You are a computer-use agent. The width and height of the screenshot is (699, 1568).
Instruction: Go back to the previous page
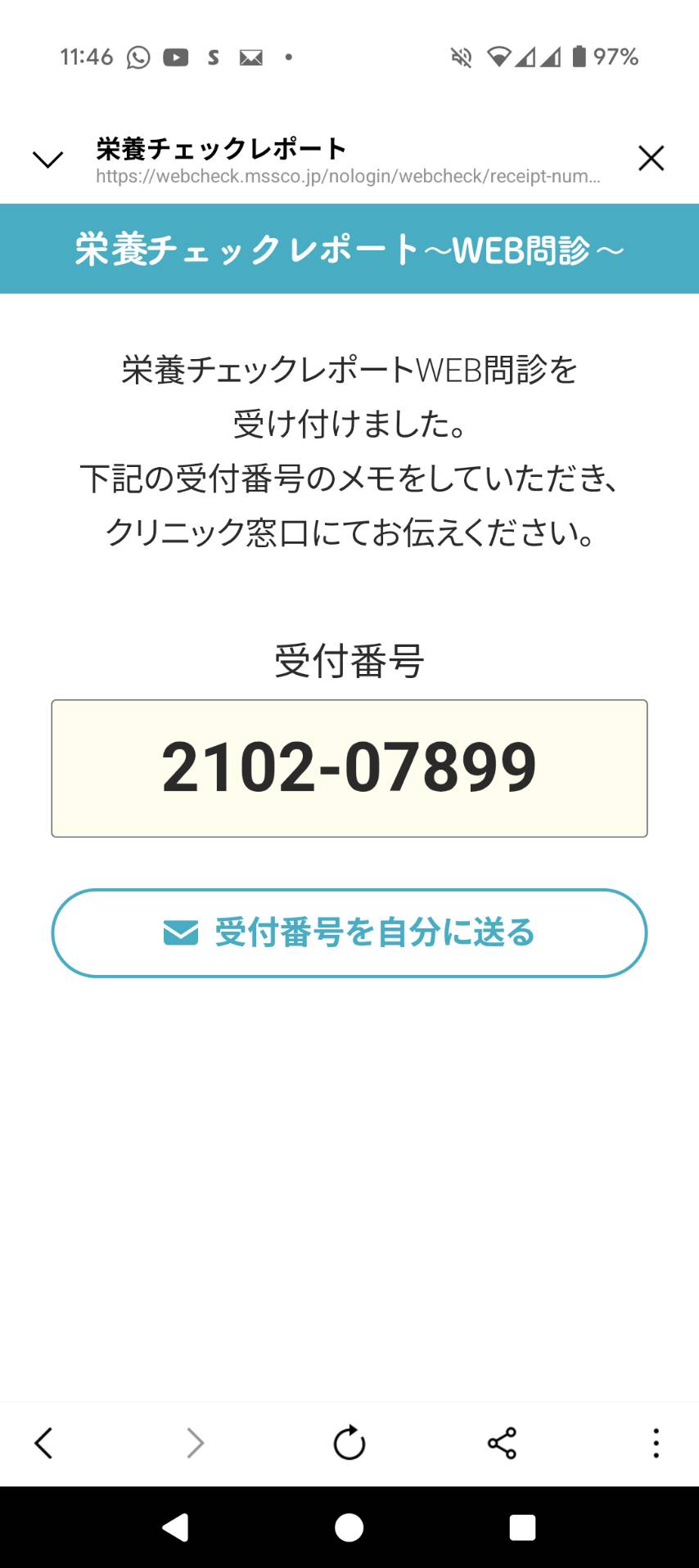[43, 1443]
